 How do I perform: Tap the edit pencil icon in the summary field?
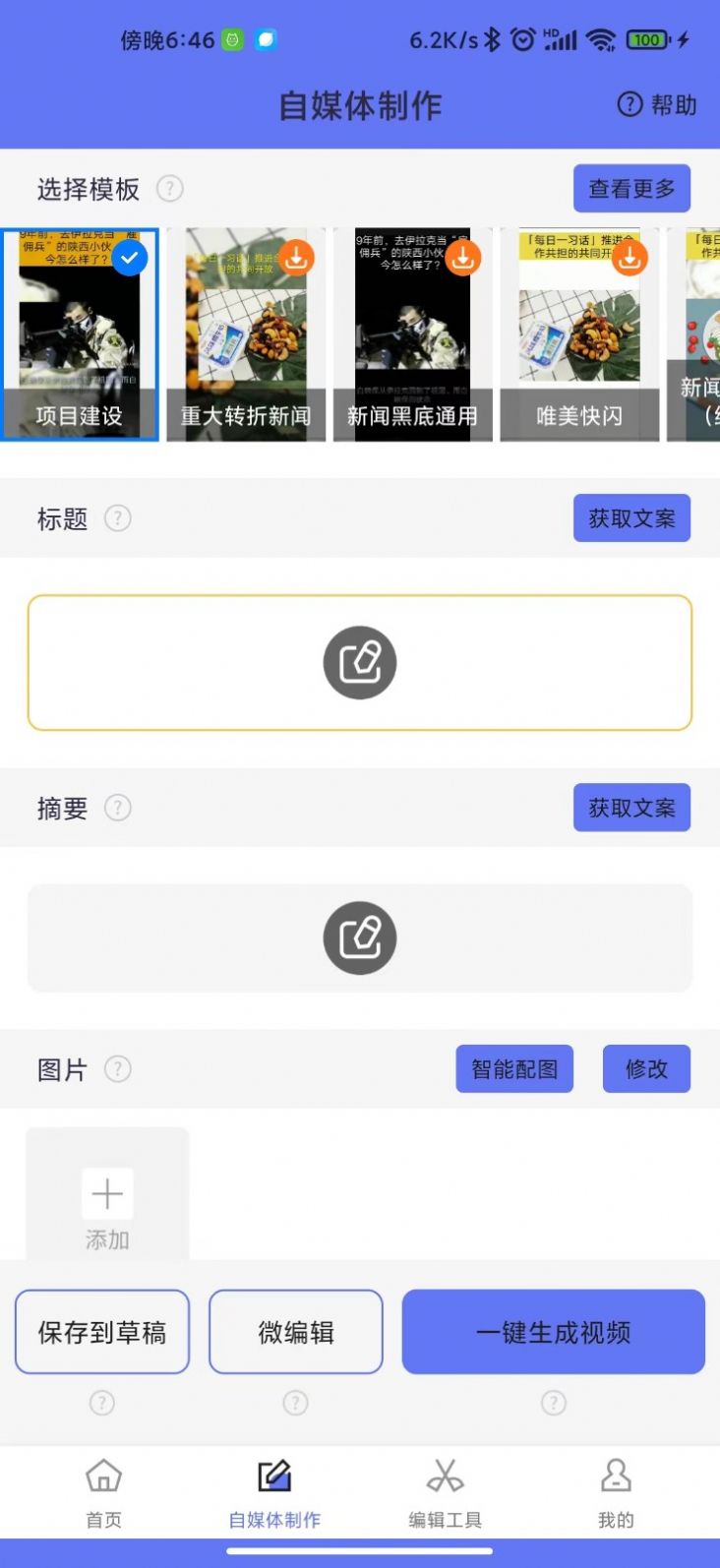coord(360,937)
